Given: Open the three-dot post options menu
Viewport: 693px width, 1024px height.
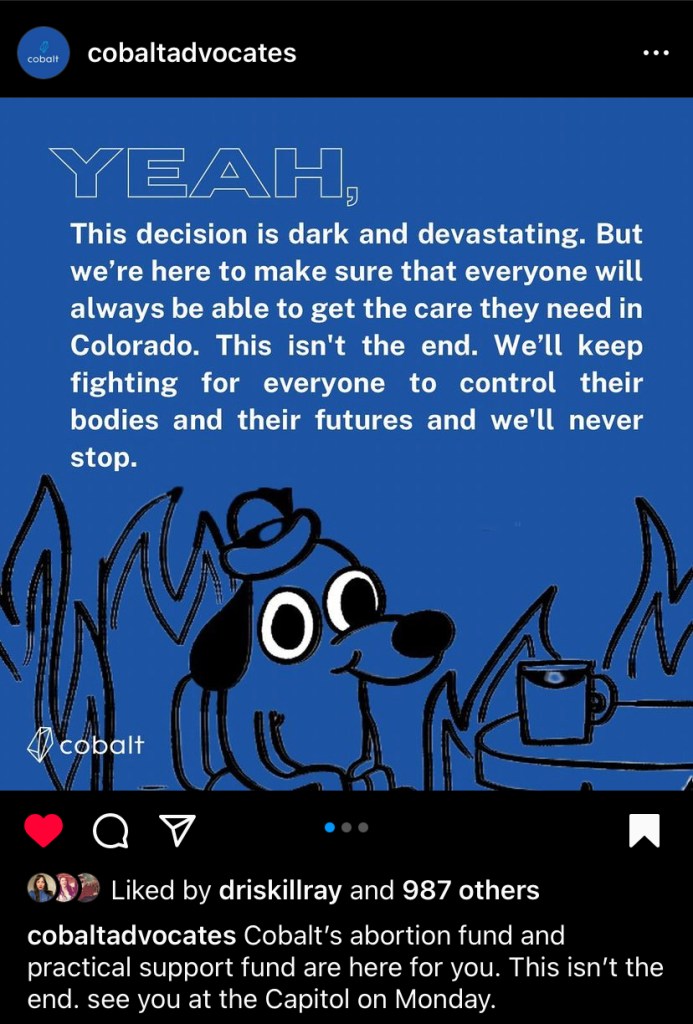Looking at the screenshot, I should (x=655, y=53).
